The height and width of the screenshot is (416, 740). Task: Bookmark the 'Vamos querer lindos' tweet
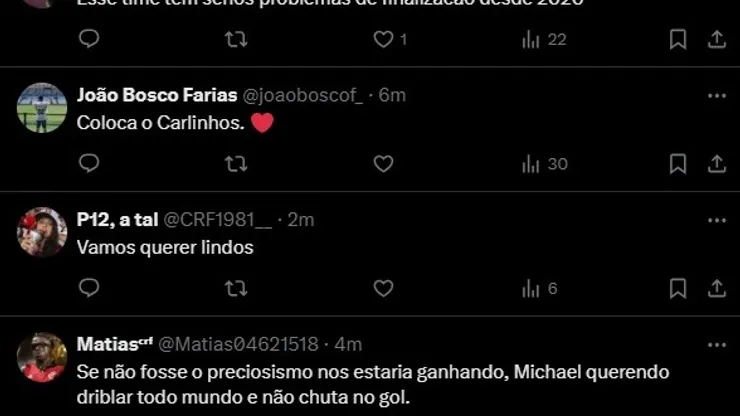[x=678, y=289]
